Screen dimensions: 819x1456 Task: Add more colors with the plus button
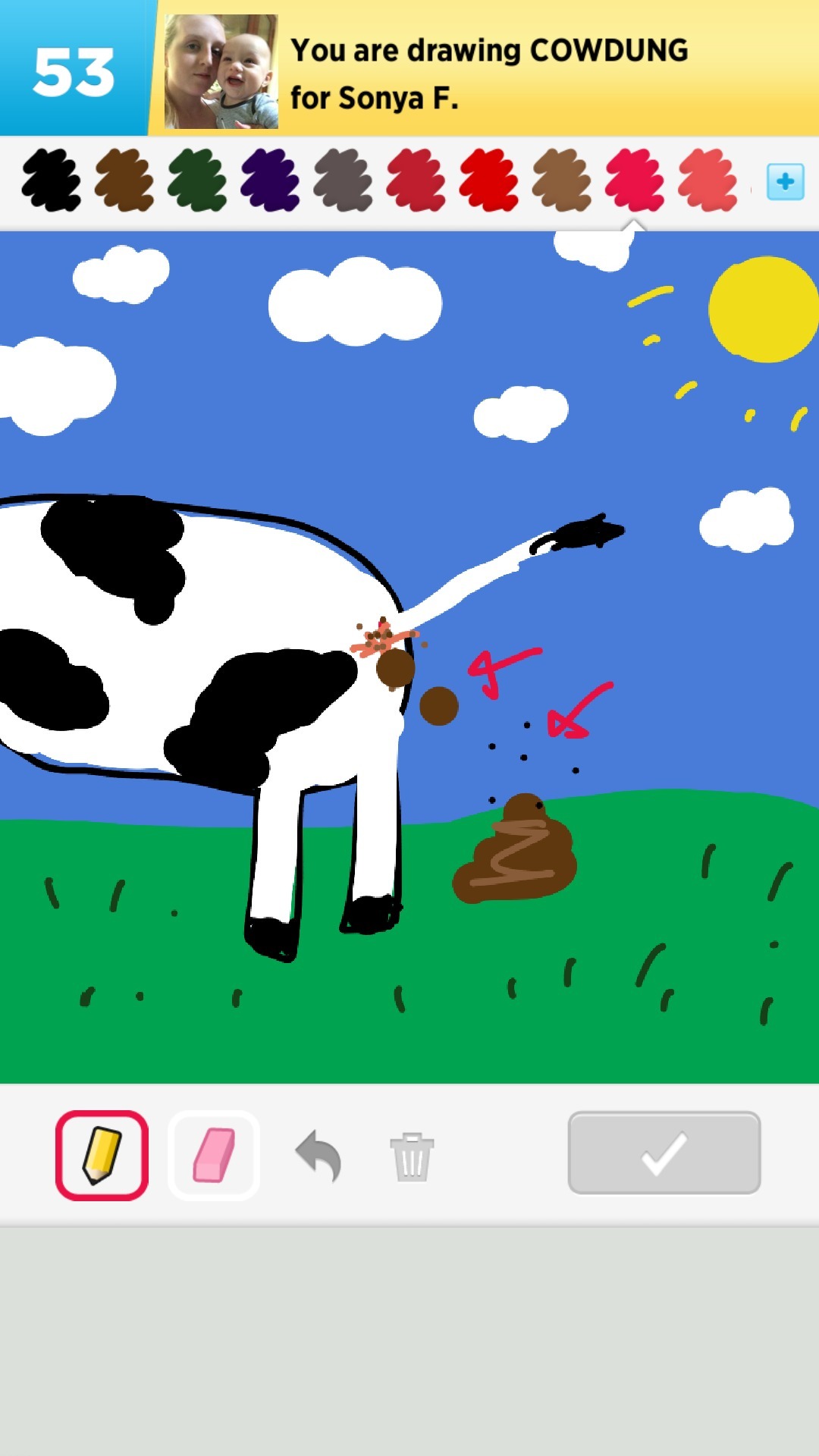coord(785,182)
